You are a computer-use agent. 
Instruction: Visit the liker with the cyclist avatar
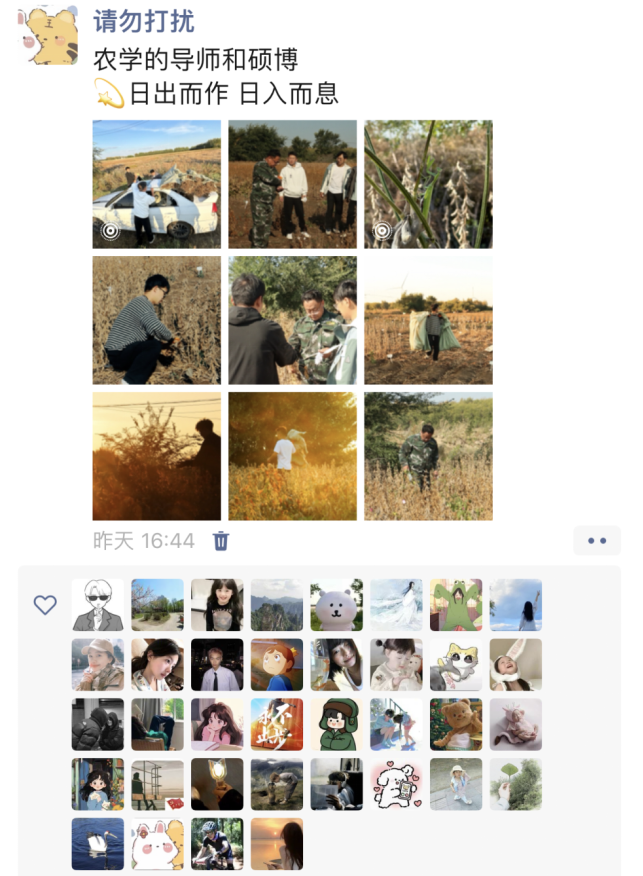217,843
